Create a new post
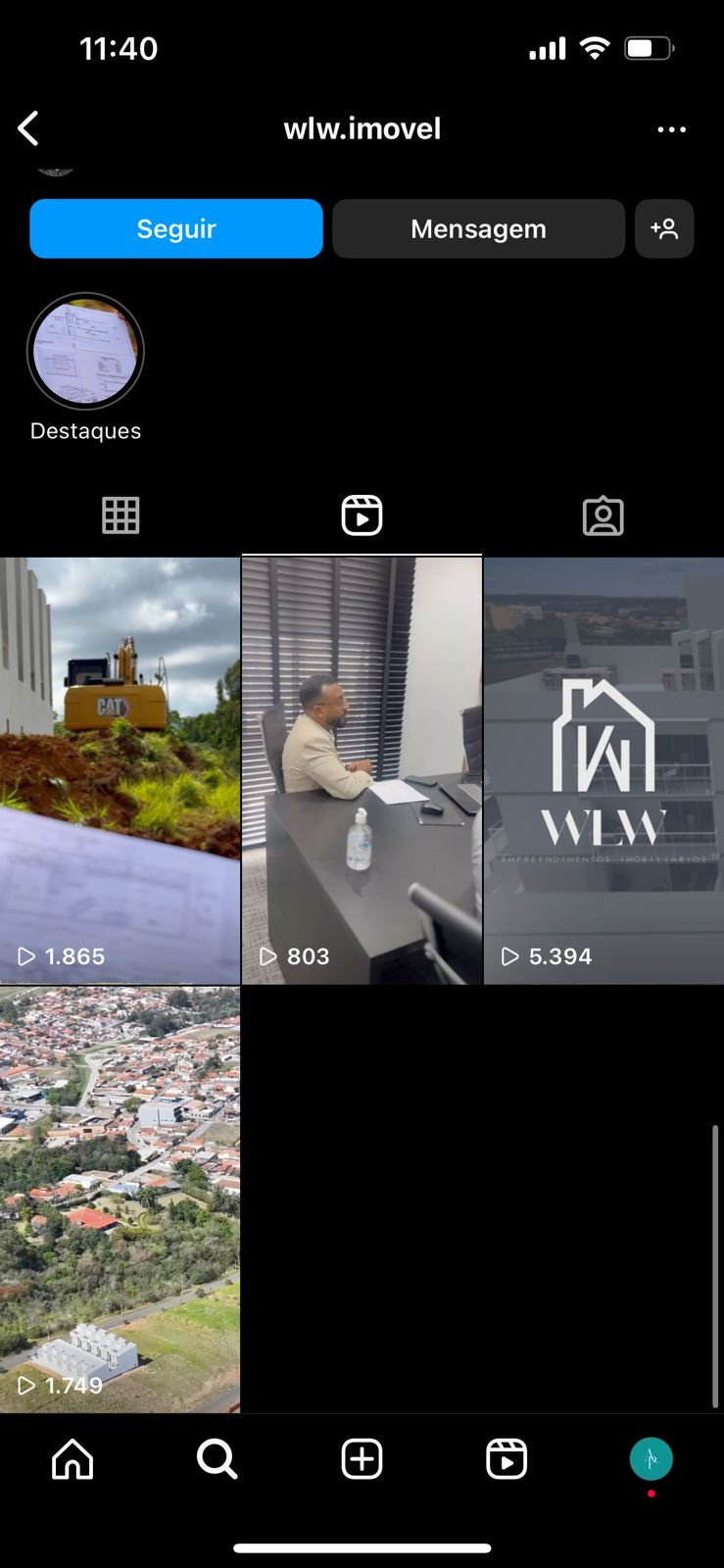The height and width of the screenshot is (1568, 724). (x=362, y=1459)
